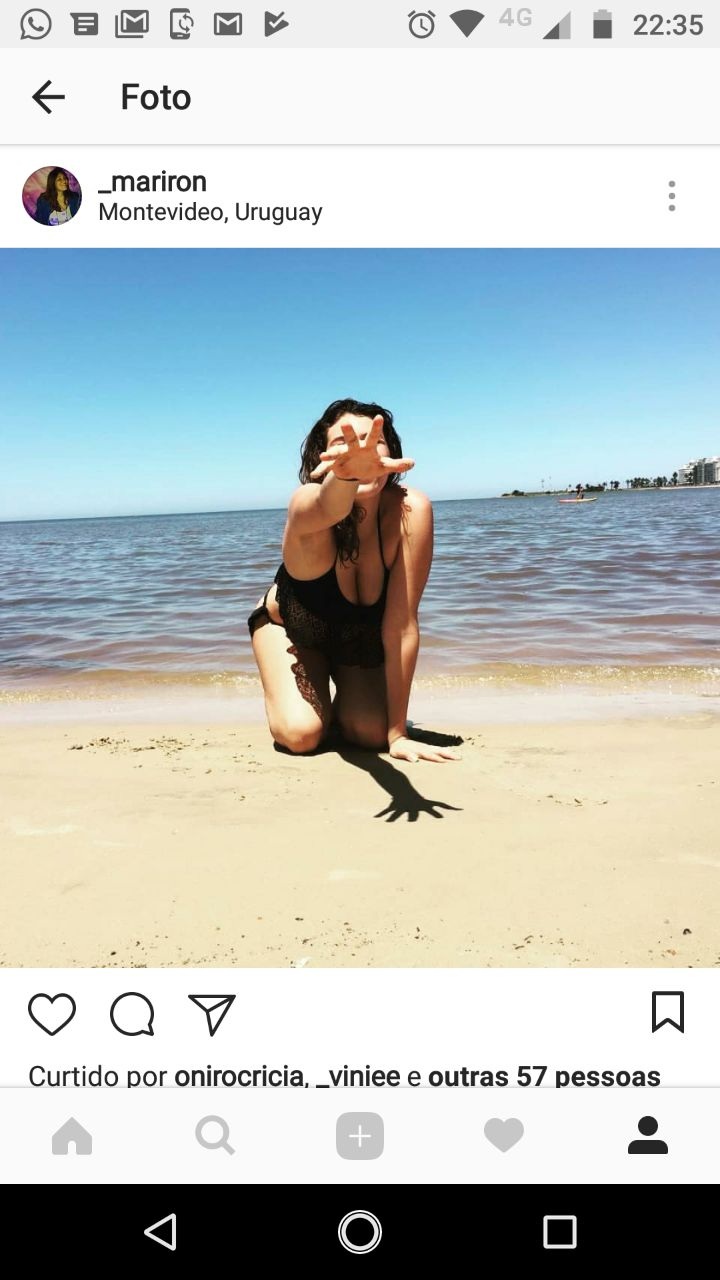Image resolution: width=720 pixels, height=1280 pixels.
Task: Tap the system recent apps button
Action: (x=560, y=1232)
